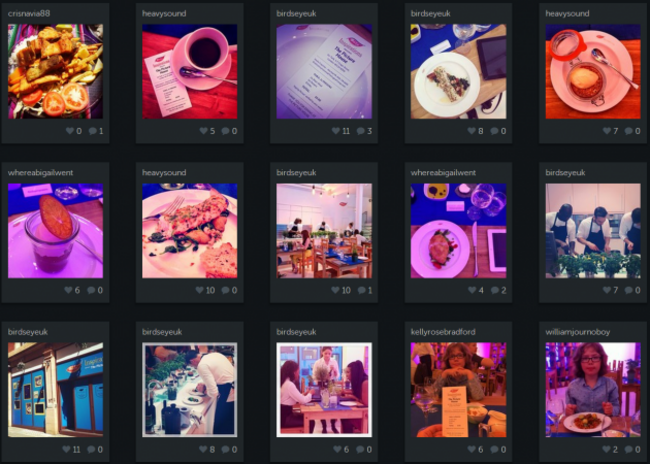
Task: Open heavysound's coffee cup photo
Action: (x=189, y=72)
